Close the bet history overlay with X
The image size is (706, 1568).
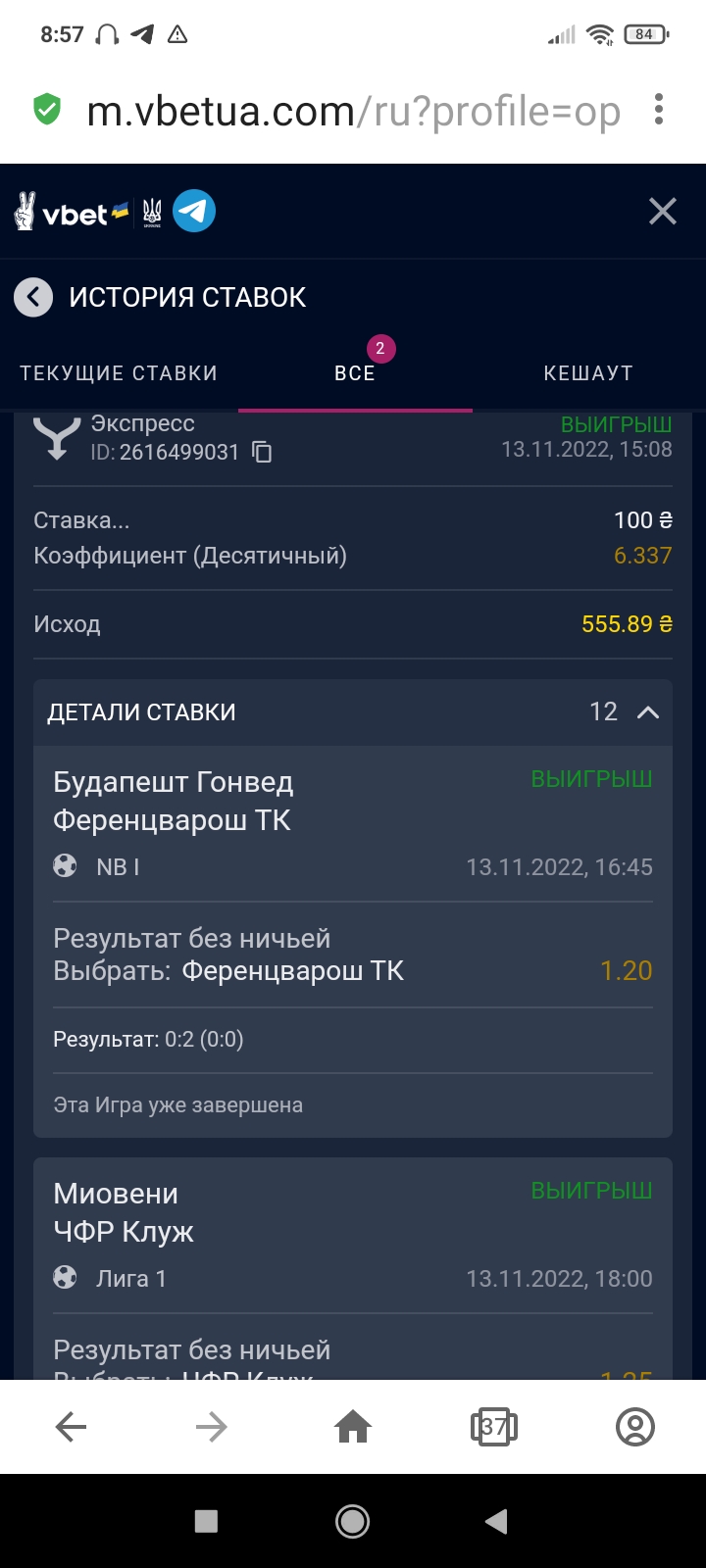pos(662,210)
